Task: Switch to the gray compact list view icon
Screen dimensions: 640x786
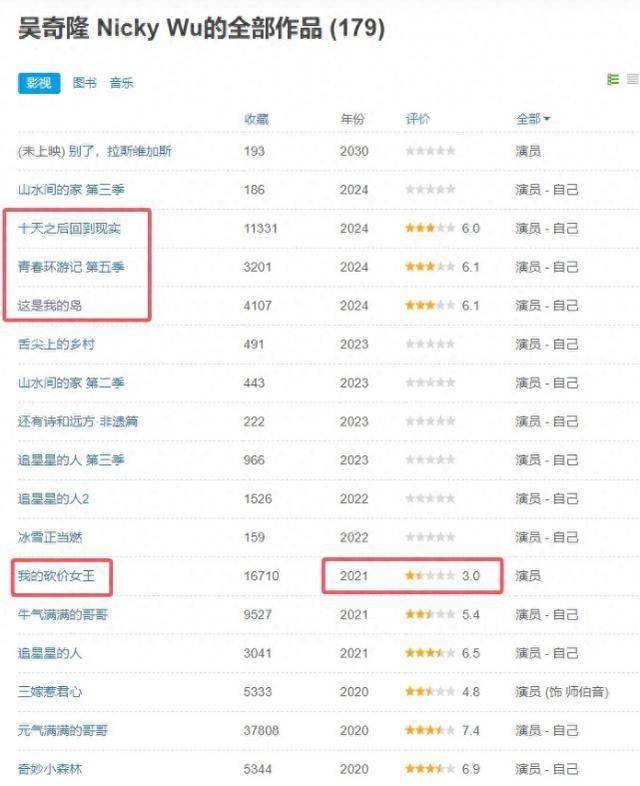Action: pos(632,80)
